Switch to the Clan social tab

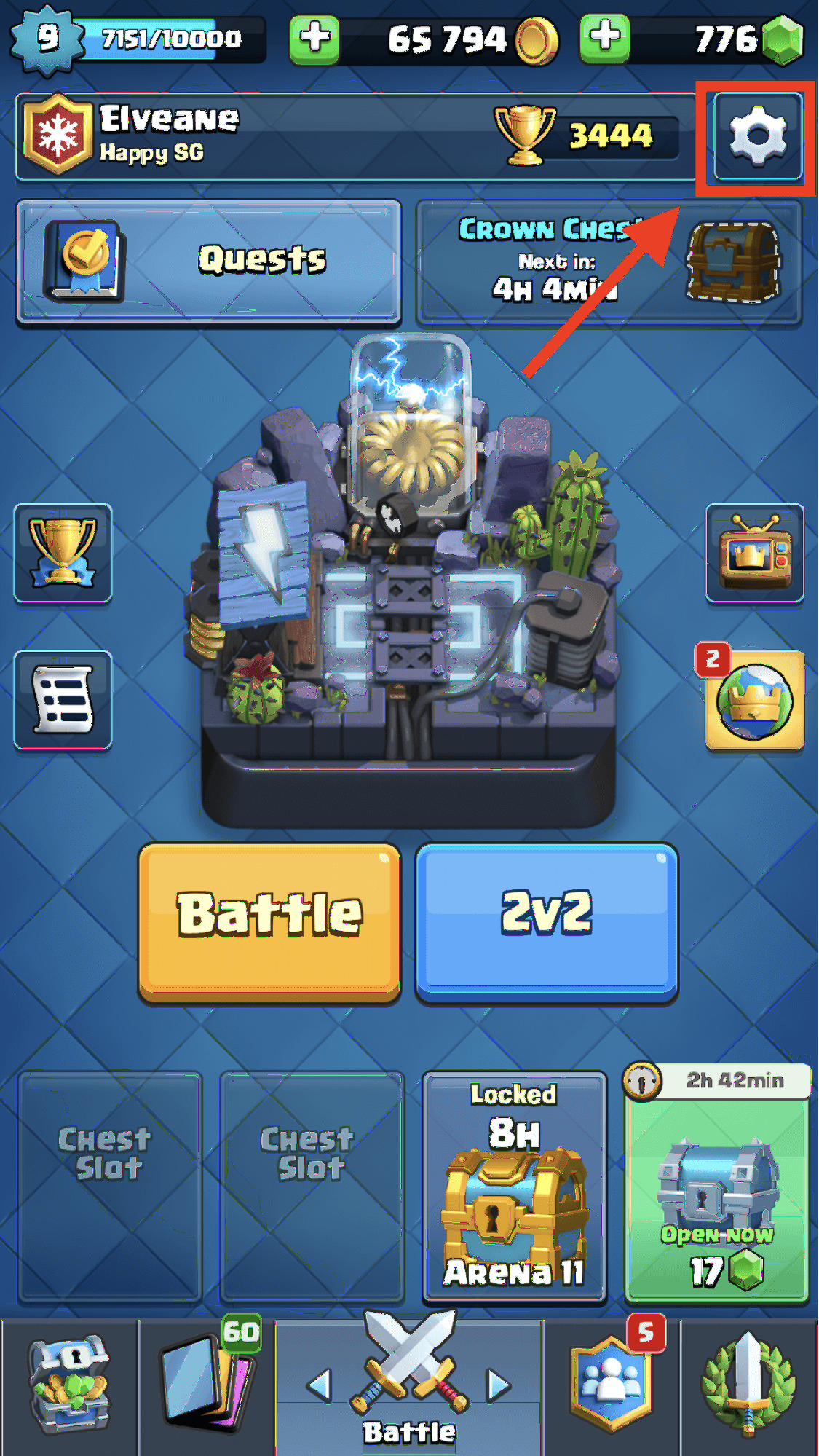point(612,1386)
